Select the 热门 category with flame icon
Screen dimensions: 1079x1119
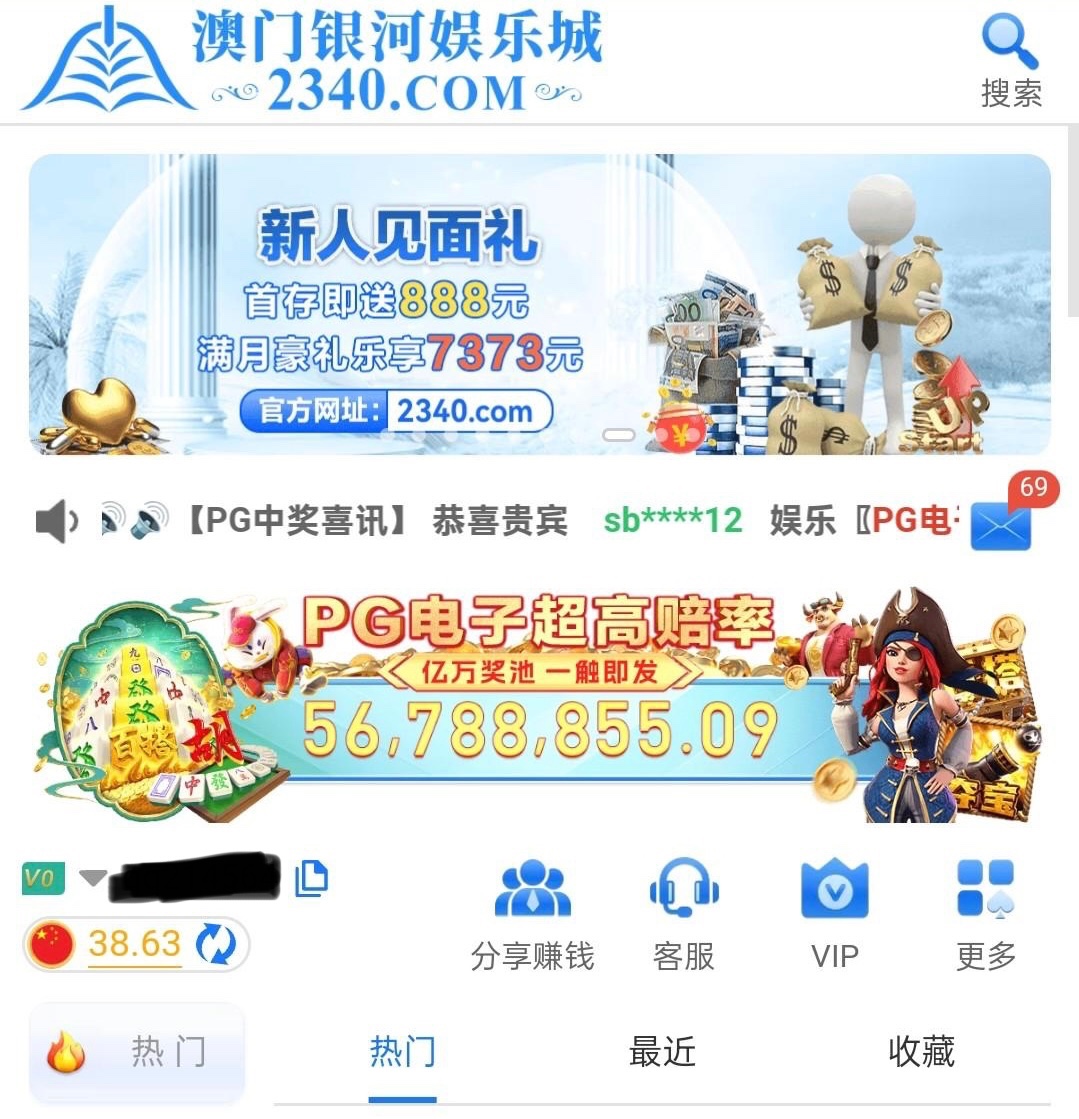[137, 1053]
